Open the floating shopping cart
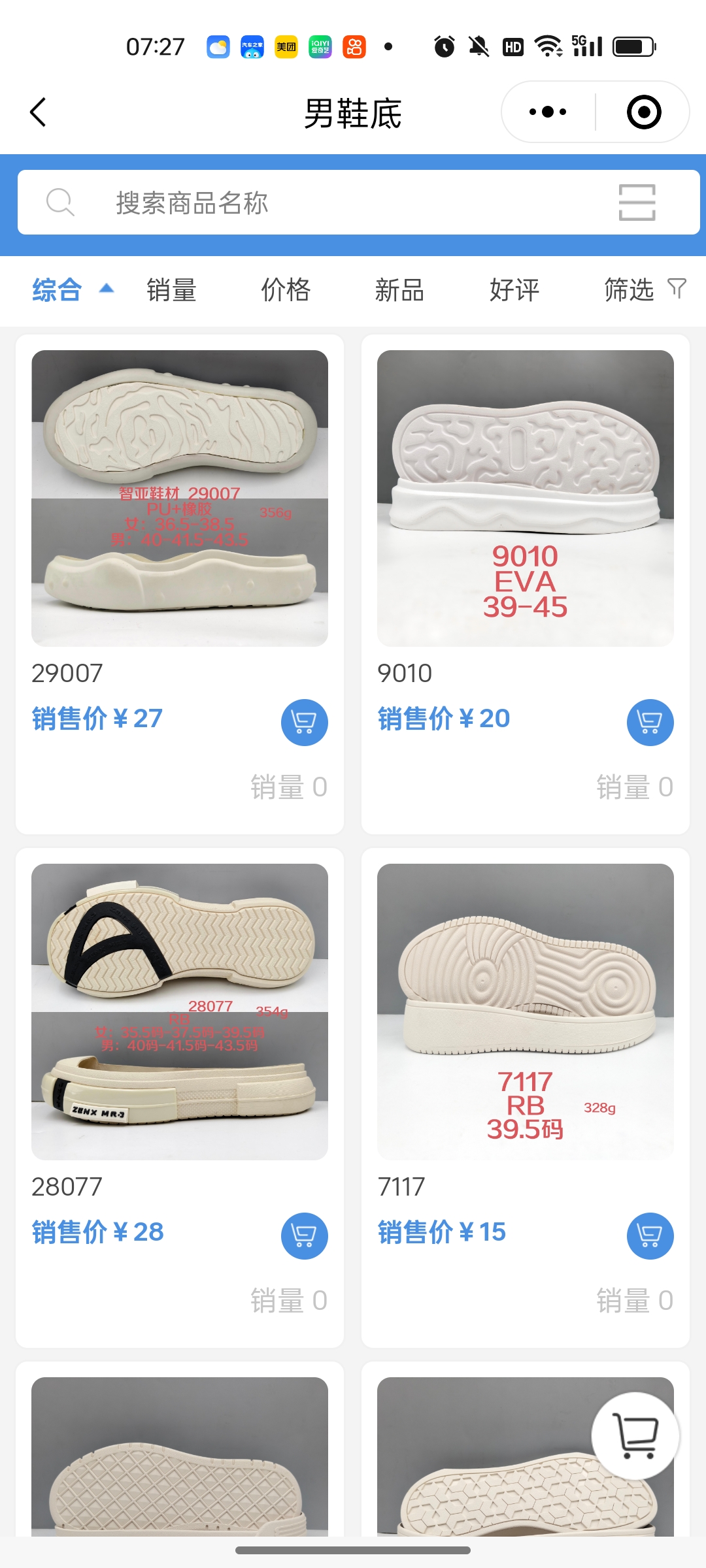 coord(635,1435)
